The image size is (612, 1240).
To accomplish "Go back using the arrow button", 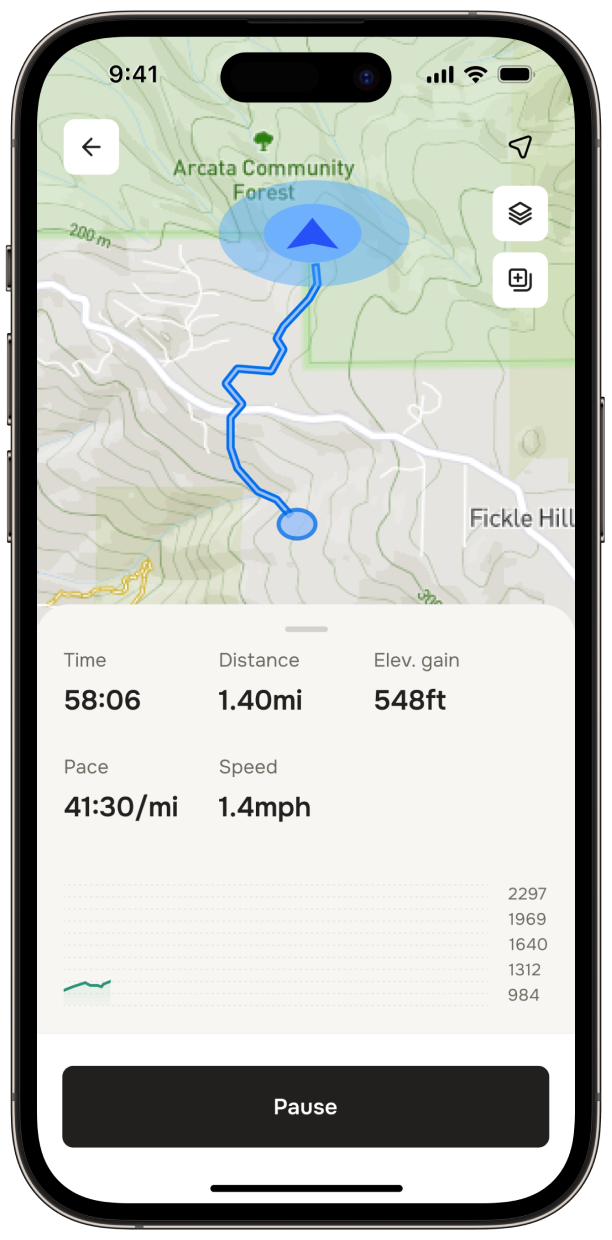I will tap(91, 148).
